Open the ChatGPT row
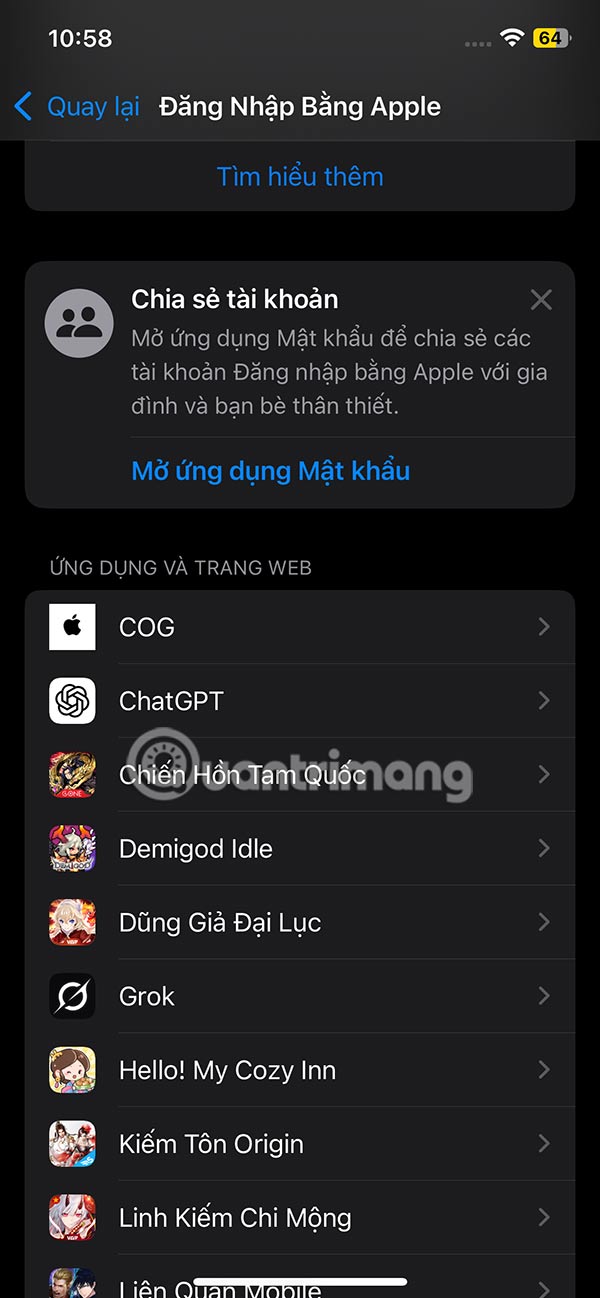Image resolution: width=600 pixels, height=1298 pixels. (x=300, y=701)
